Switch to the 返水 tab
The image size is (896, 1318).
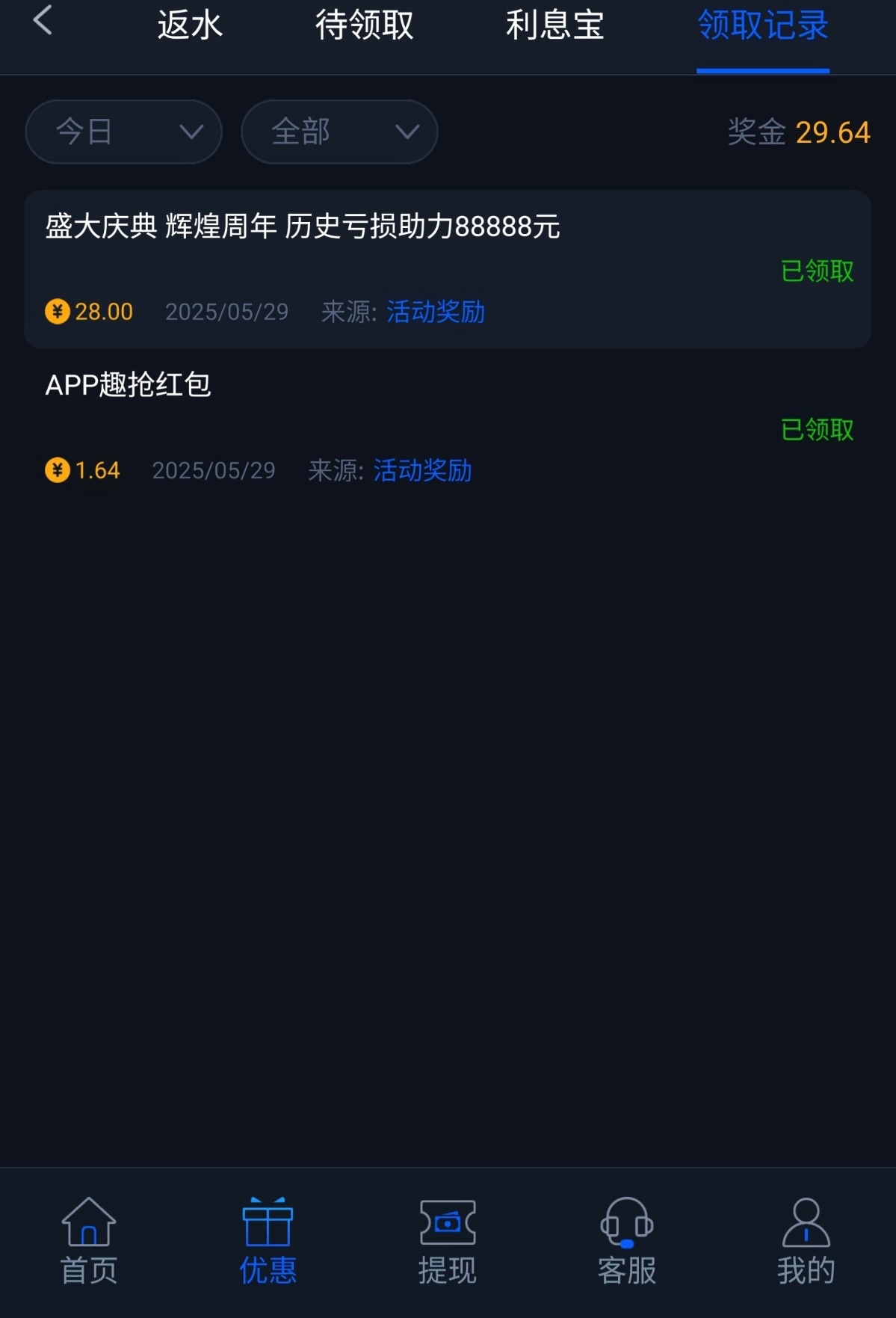pyautogui.click(x=190, y=25)
